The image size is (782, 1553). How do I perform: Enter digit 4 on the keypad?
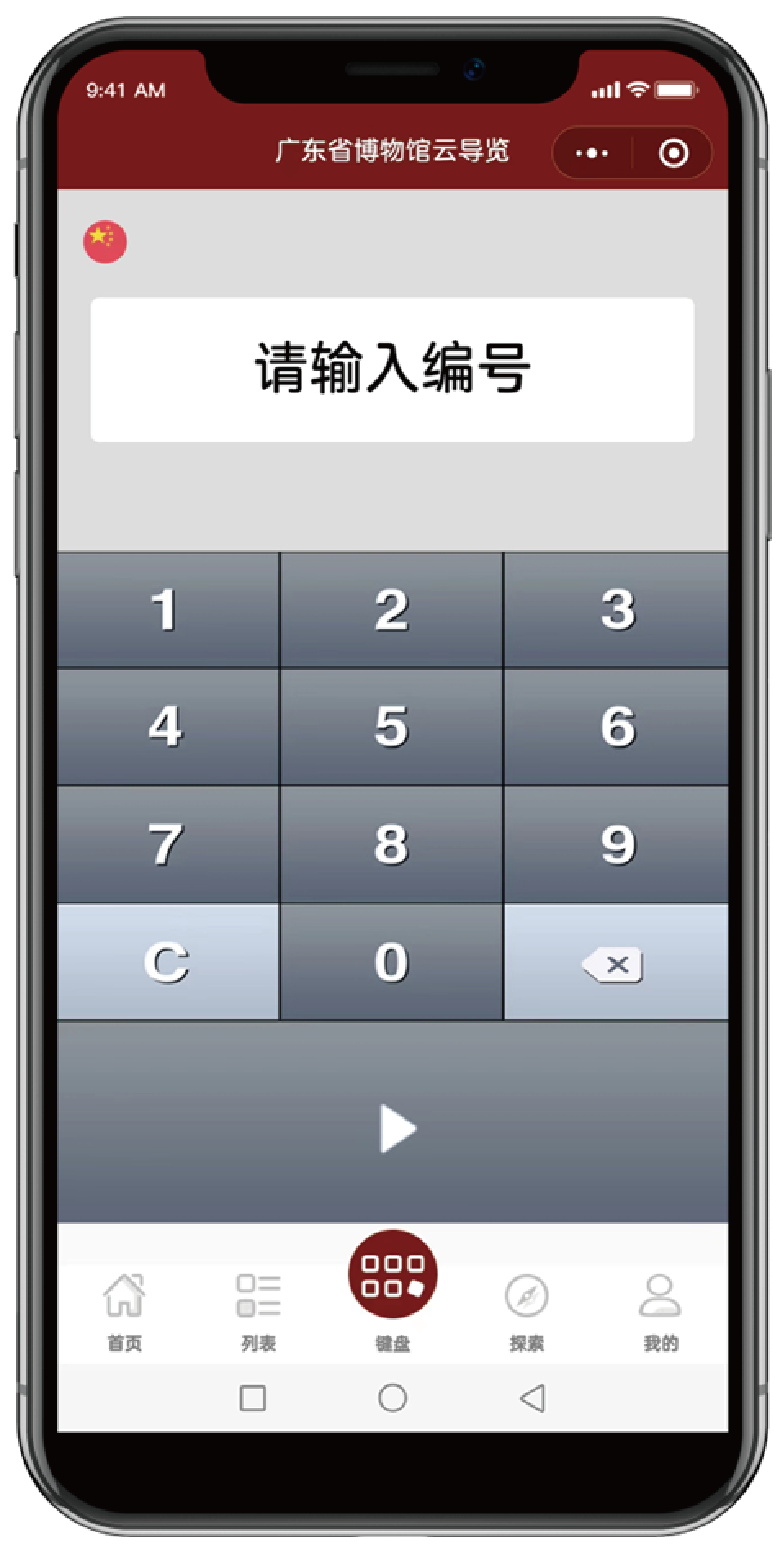pos(167,727)
